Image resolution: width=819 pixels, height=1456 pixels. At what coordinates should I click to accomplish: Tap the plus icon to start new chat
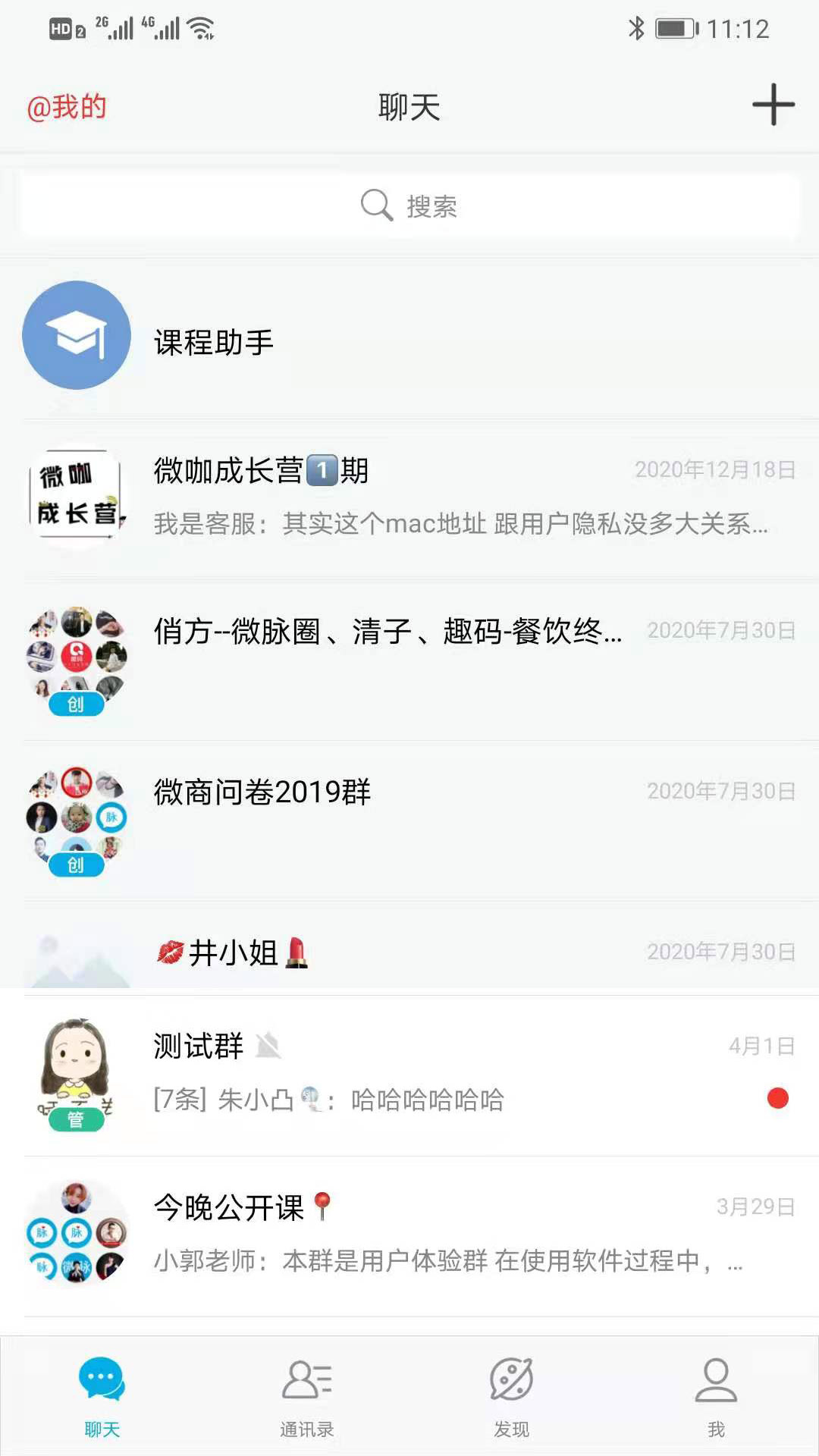[x=773, y=106]
